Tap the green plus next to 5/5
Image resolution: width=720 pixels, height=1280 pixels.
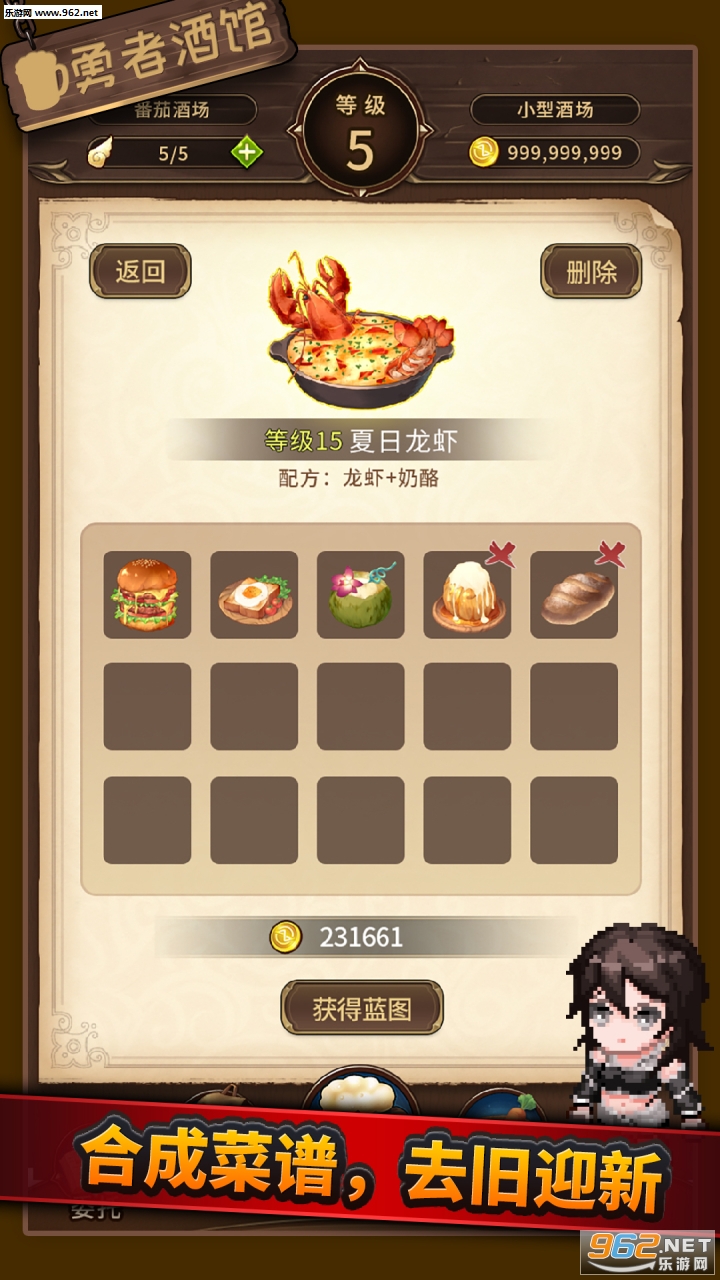pos(246,153)
